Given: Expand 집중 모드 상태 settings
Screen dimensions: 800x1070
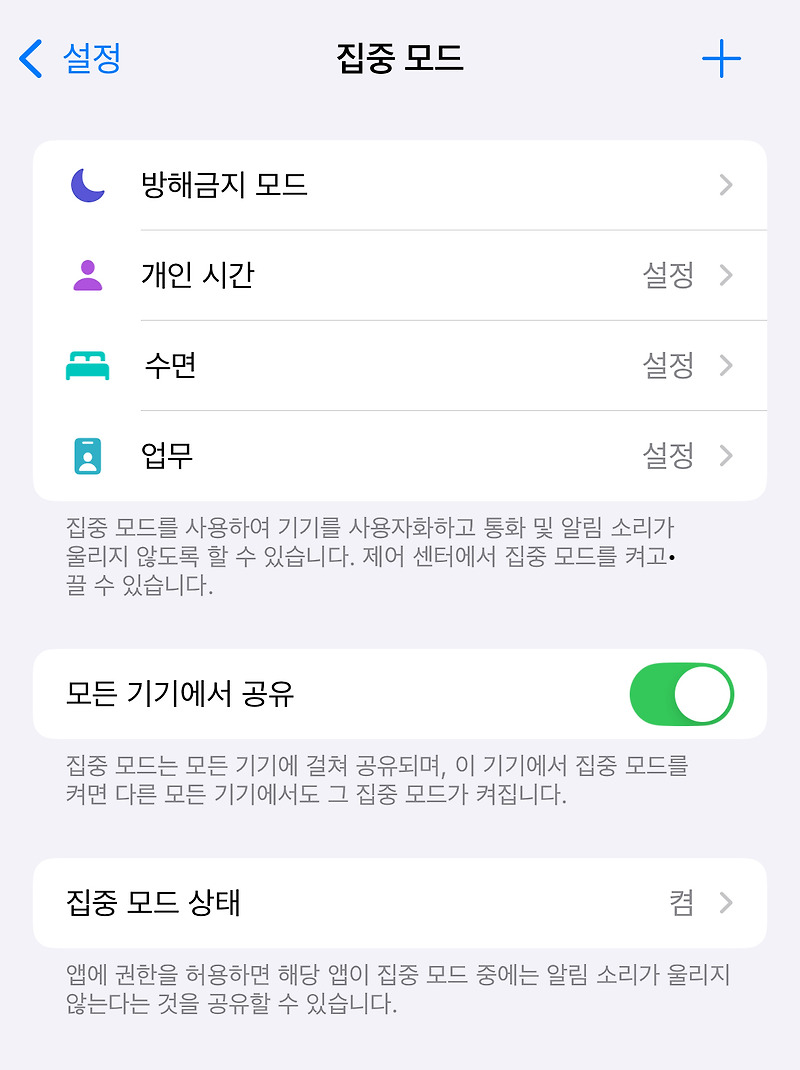Looking at the screenshot, I should [x=400, y=902].
